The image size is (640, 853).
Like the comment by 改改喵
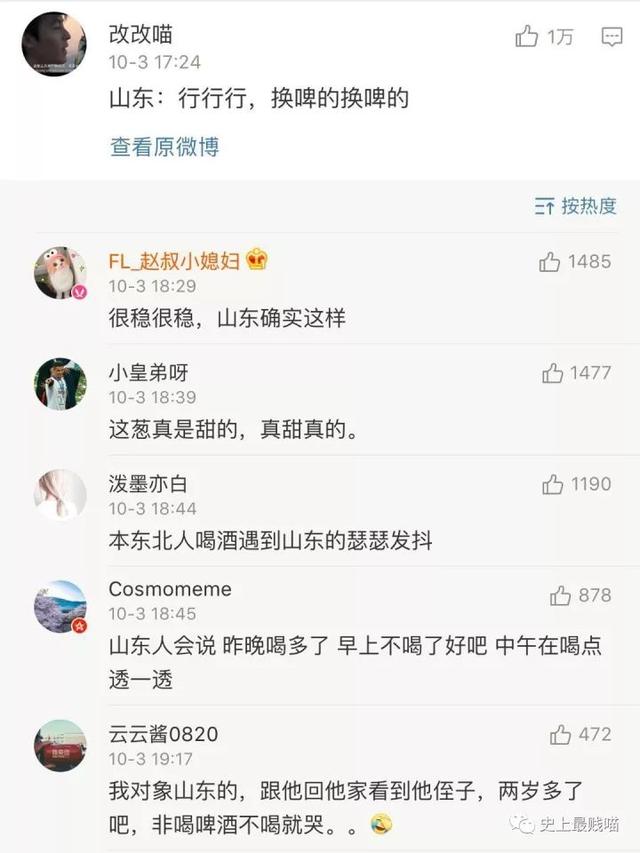(527, 38)
